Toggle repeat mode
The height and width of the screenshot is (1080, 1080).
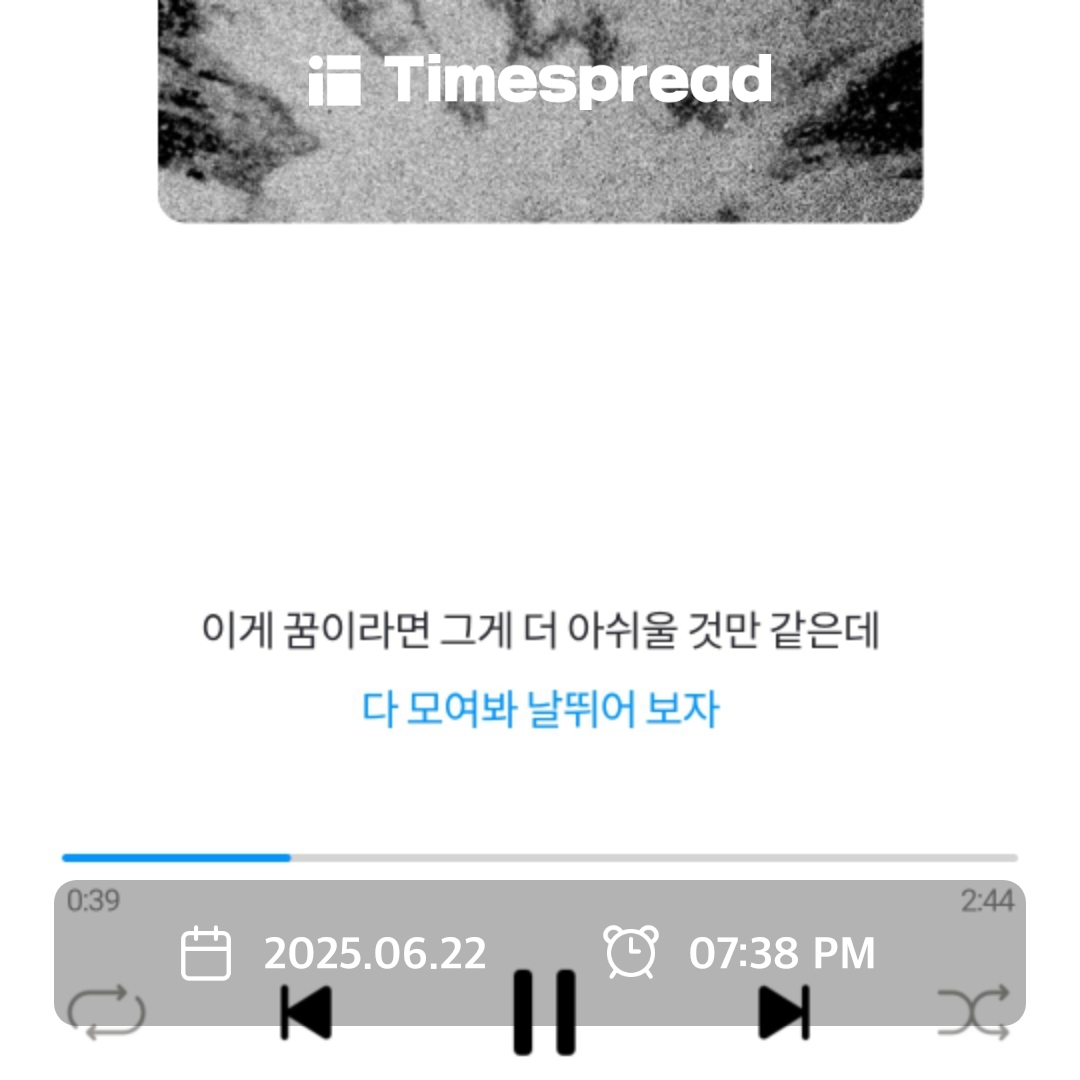tap(106, 1012)
